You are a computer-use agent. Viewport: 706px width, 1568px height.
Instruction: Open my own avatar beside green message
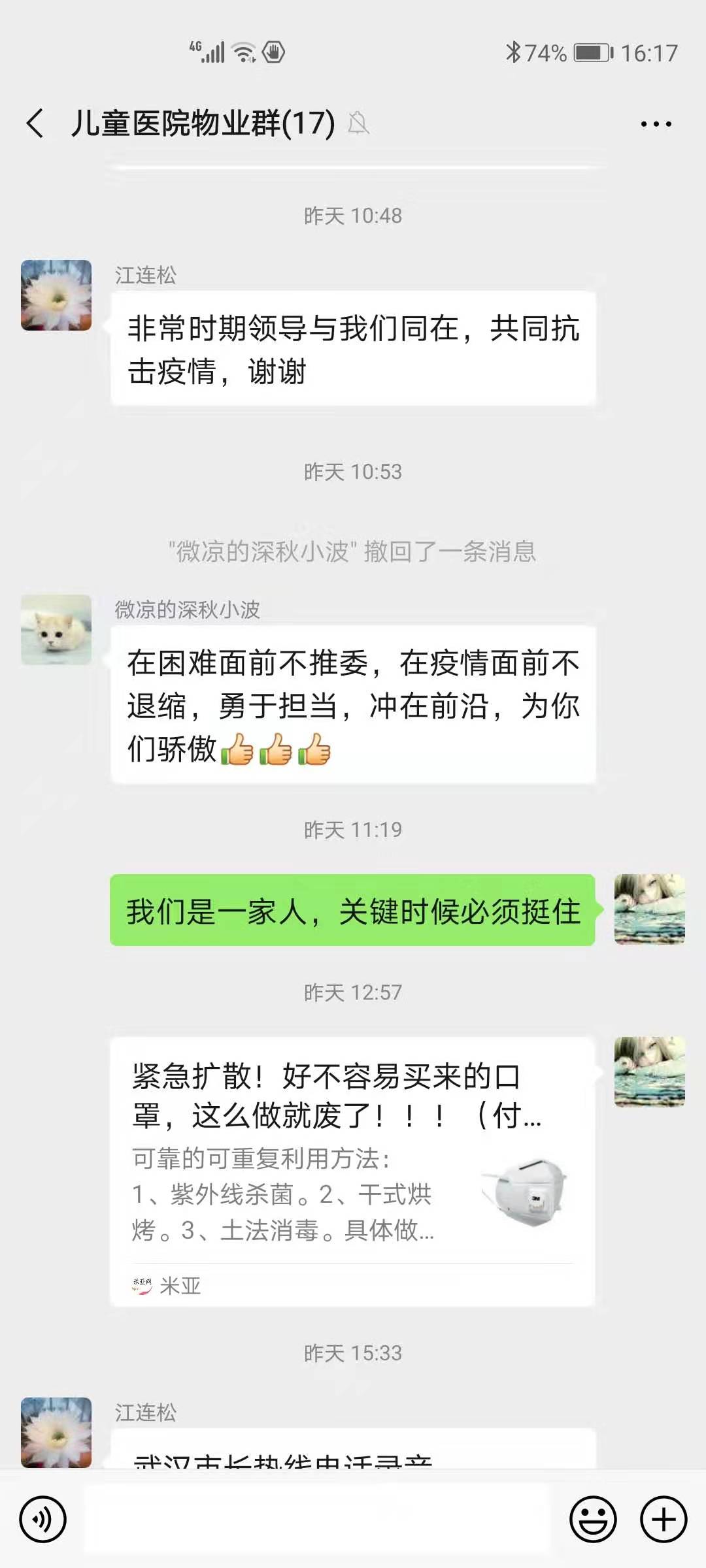(x=649, y=909)
